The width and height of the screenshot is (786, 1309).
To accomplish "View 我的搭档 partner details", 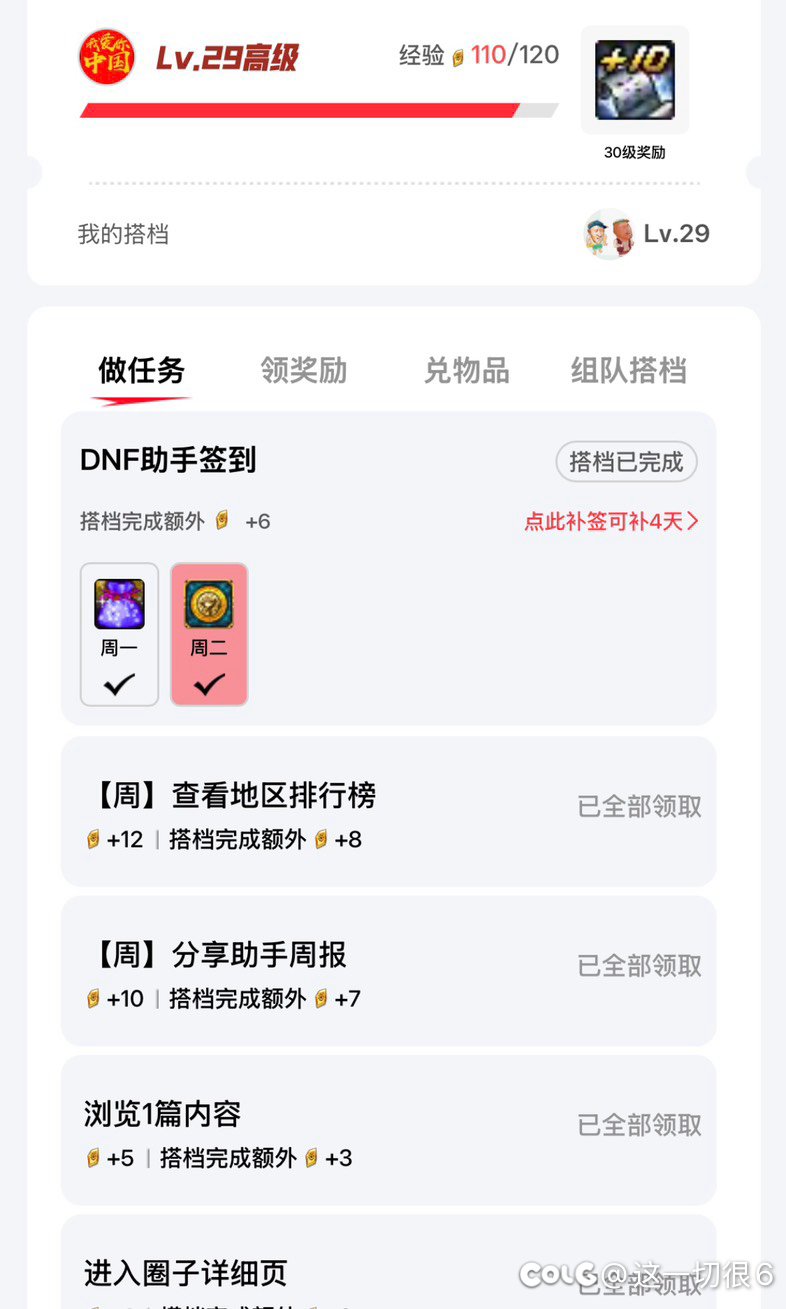I will click(x=393, y=235).
